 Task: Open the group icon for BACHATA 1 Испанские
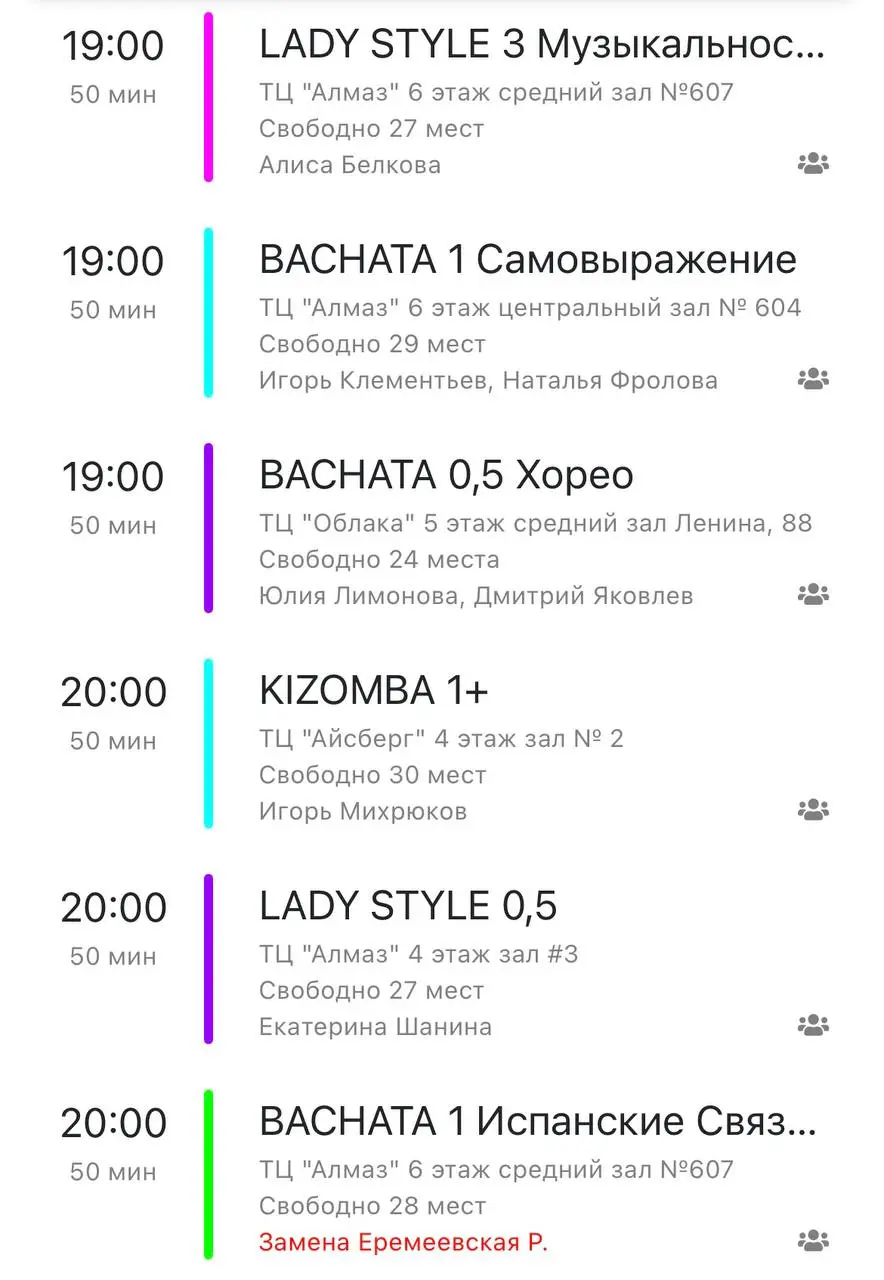[813, 1238]
